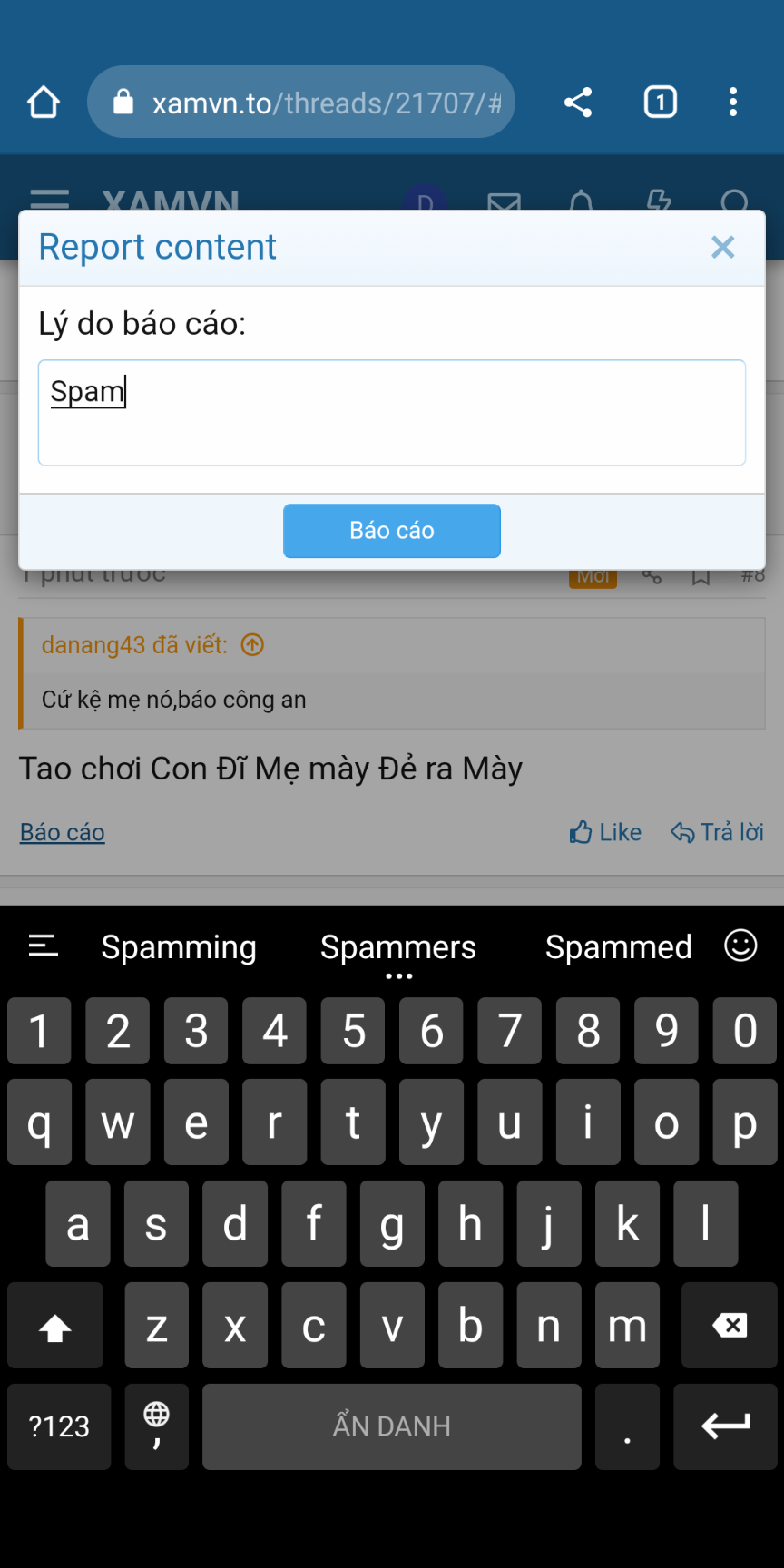784x1568 pixels.
Task: Focus the report reason text field
Action: point(391,413)
